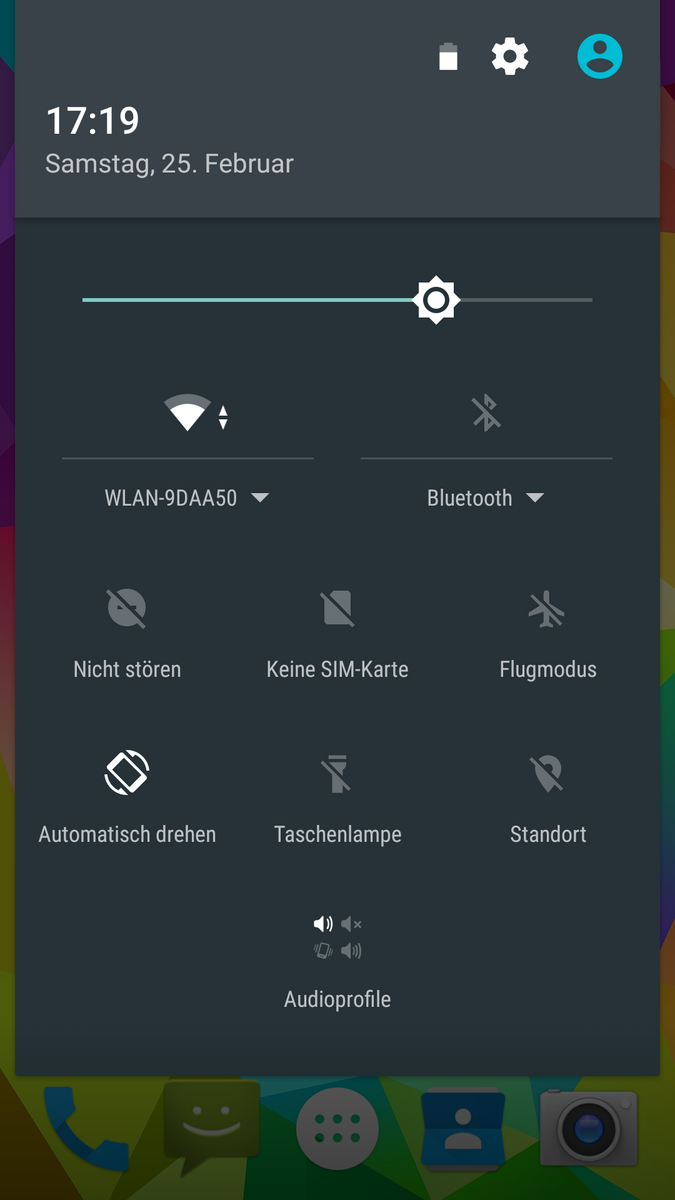Toggle the Wi-Fi icon off
The image size is (675, 1200).
[188, 414]
